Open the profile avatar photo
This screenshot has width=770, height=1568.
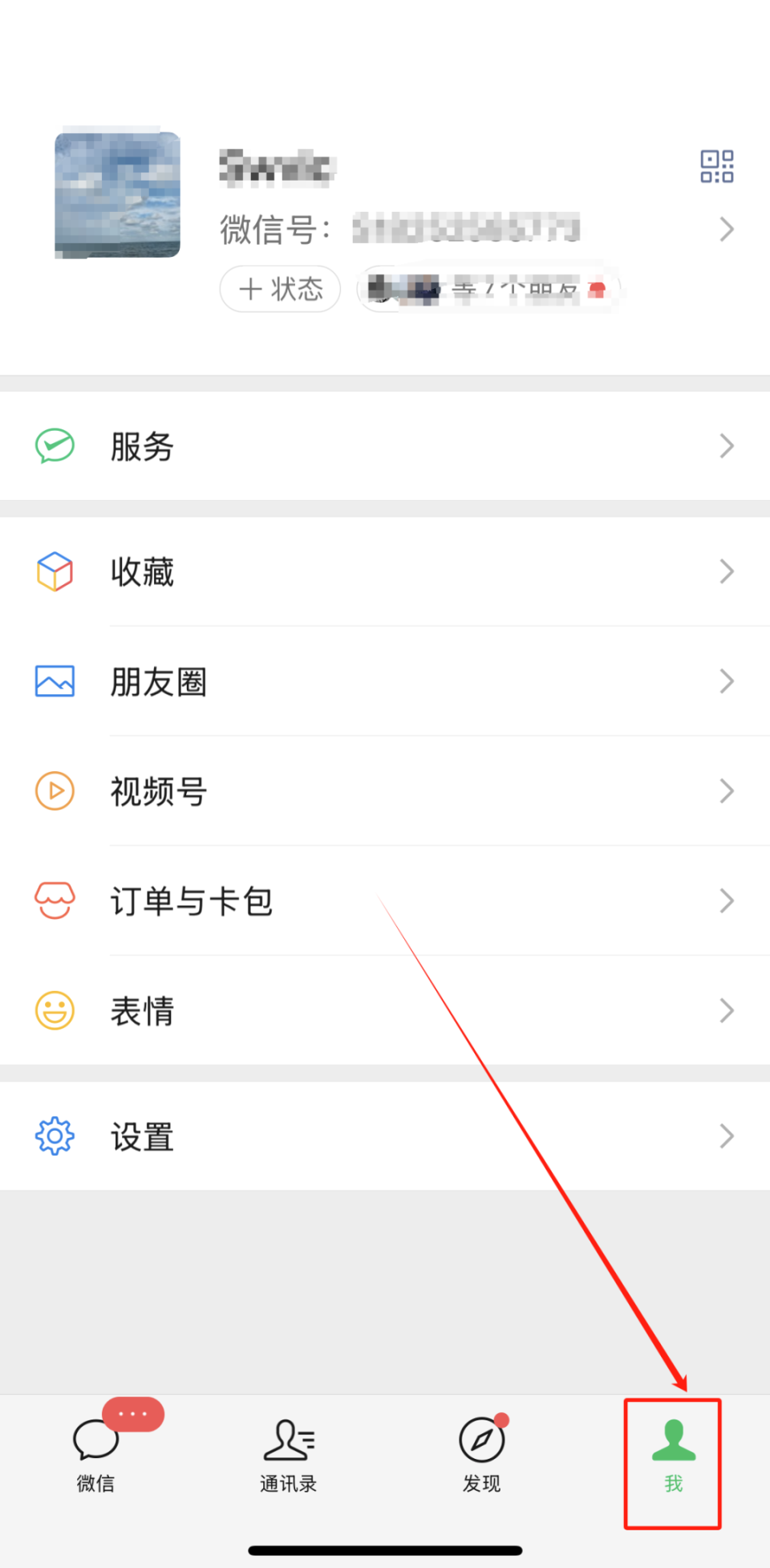[116, 195]
